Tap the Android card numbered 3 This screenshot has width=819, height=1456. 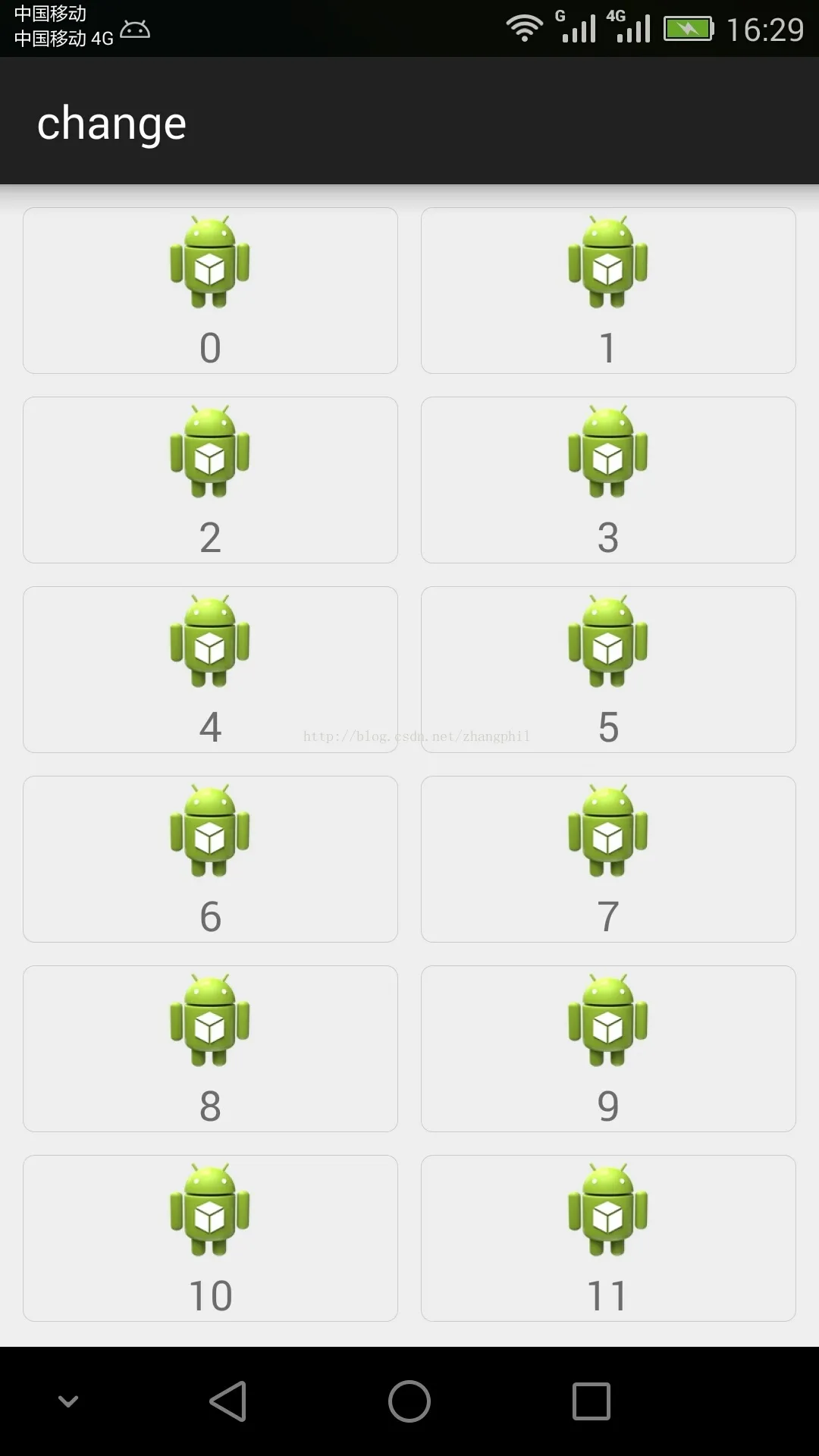pyautogui.click(x=608, y=480)
